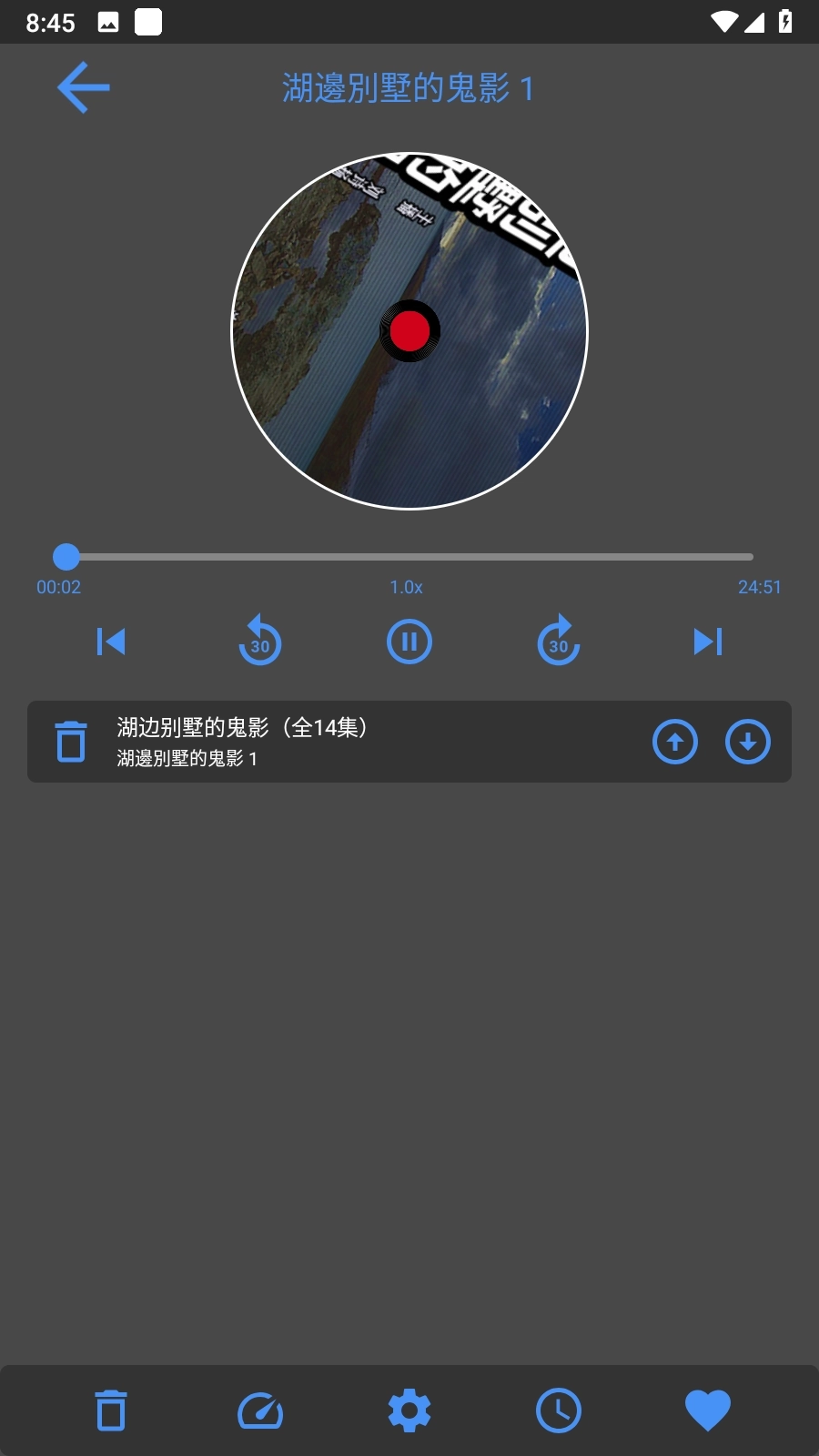Open the settings gear

coord(409,1410)
